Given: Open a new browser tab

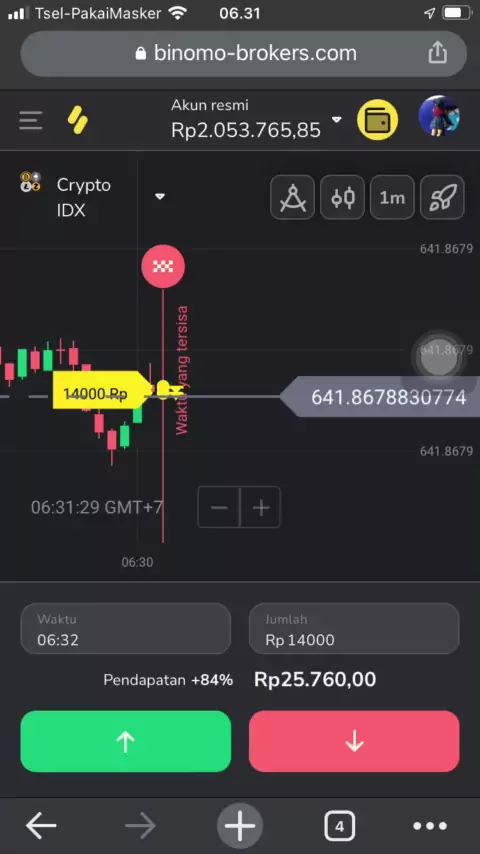Looking at the screenshot, I should (x=240, y=827).
